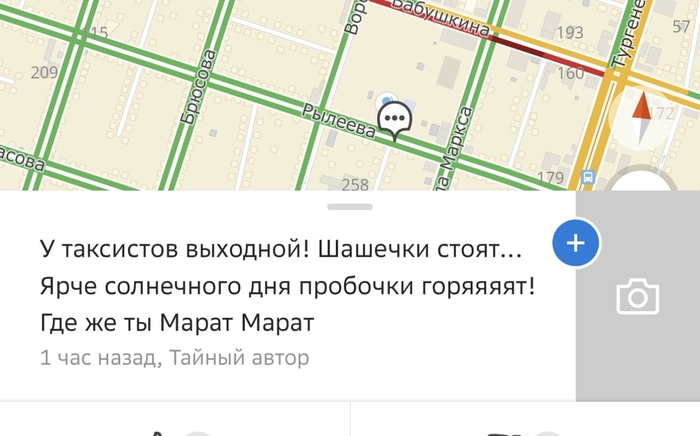Tap the bus stop icon on the map
Viewport: 700px width, 436px height.
(587, 178)
